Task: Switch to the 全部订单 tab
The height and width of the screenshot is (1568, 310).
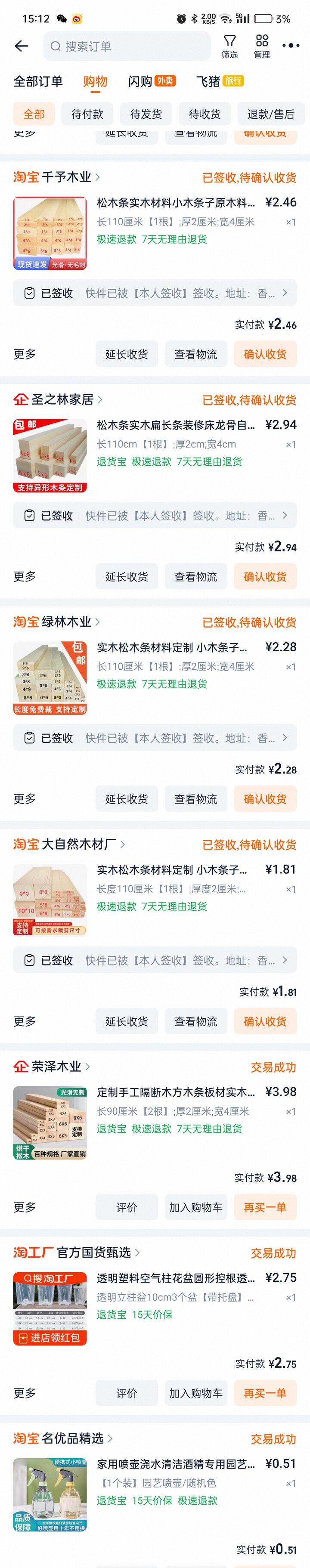Action: click(x=38, y=82)
